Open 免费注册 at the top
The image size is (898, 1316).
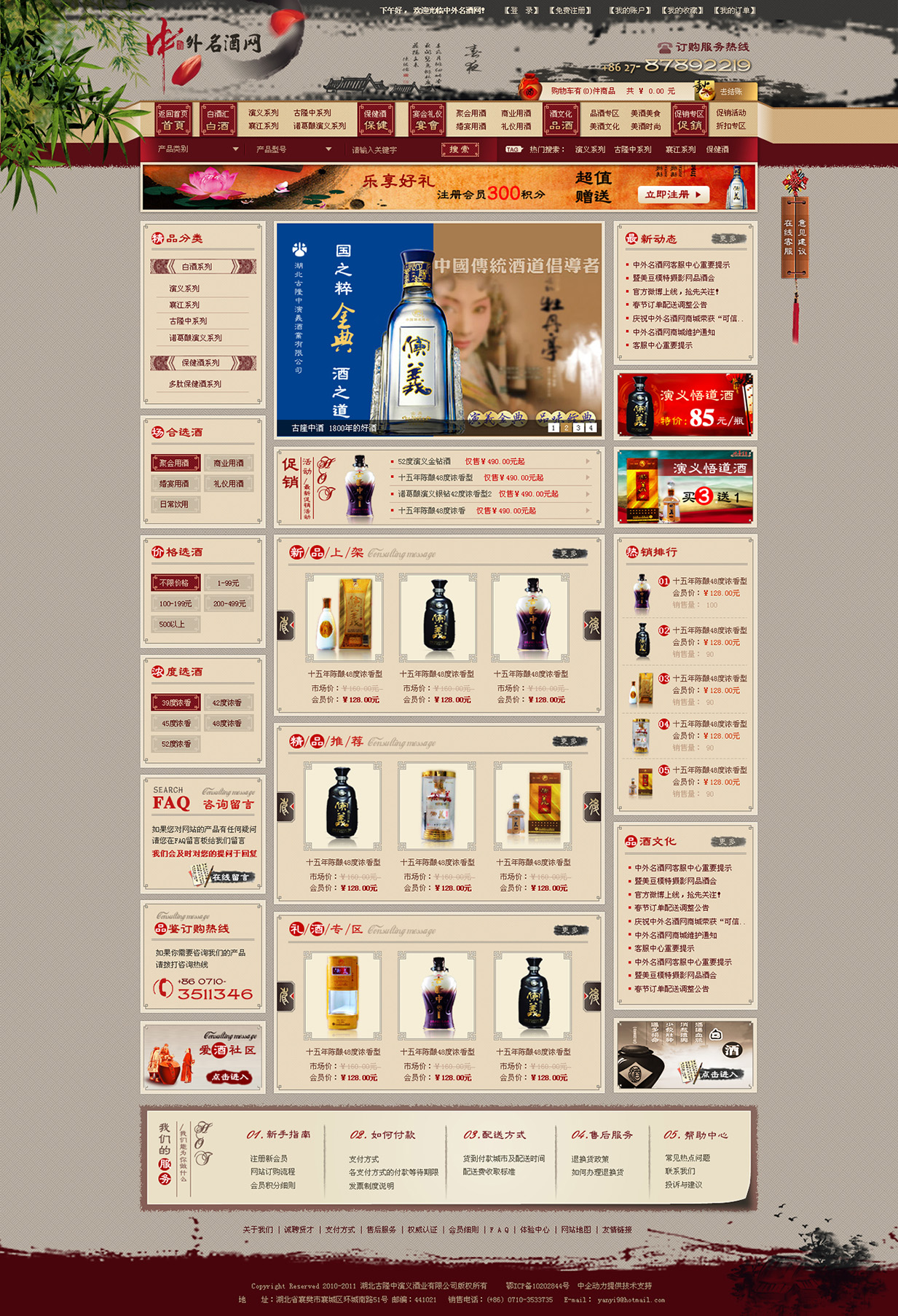click(570, 10)
